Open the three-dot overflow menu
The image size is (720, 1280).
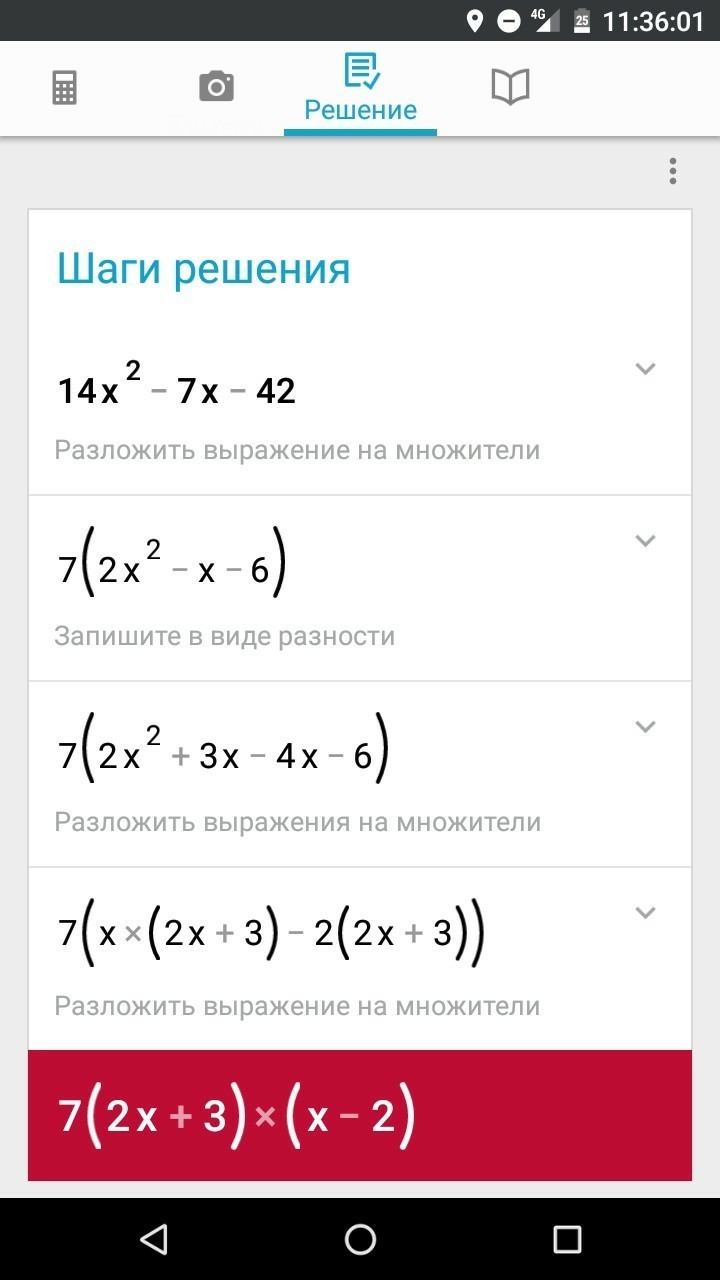pos(673,171)
